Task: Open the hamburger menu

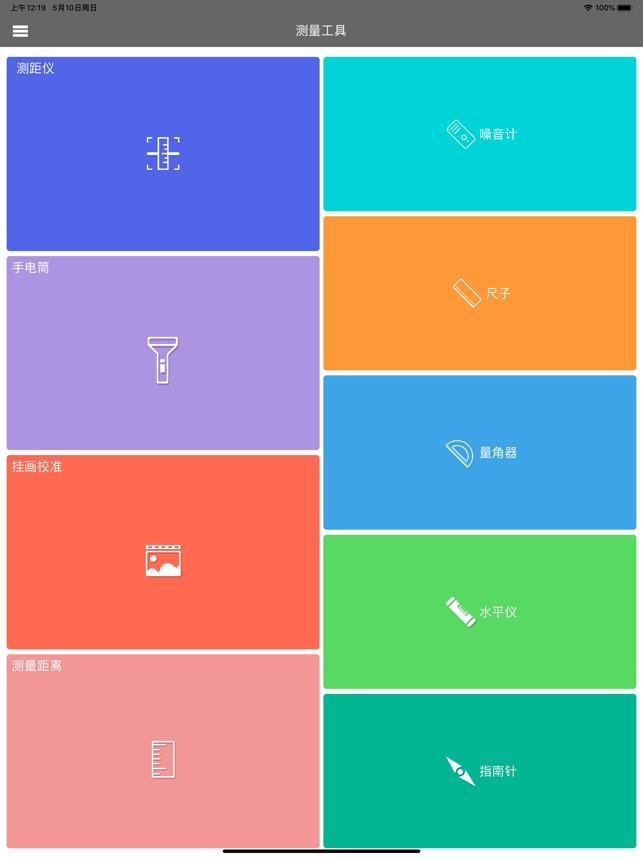Action: coord(20,31)
